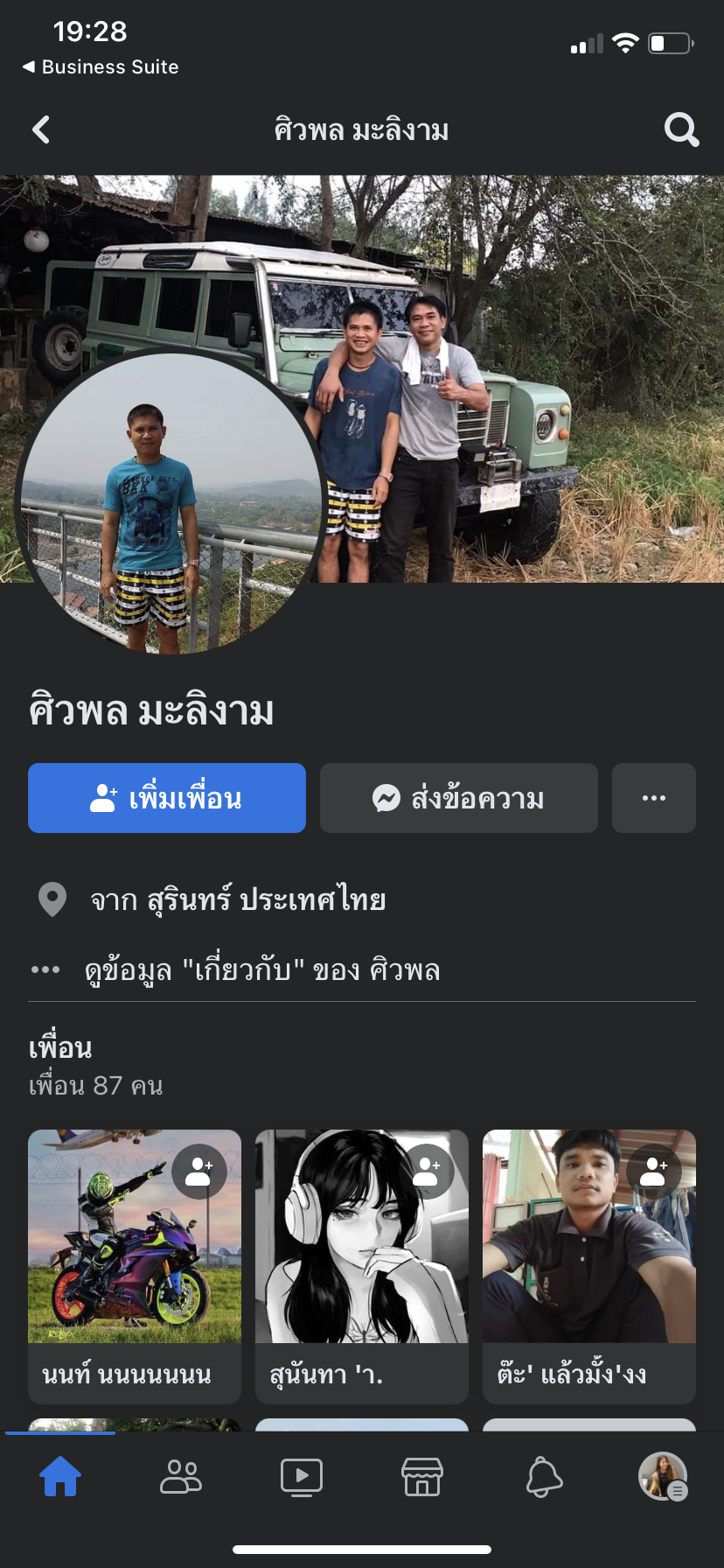Switch to the Home tab

(x=60, y=1477)
